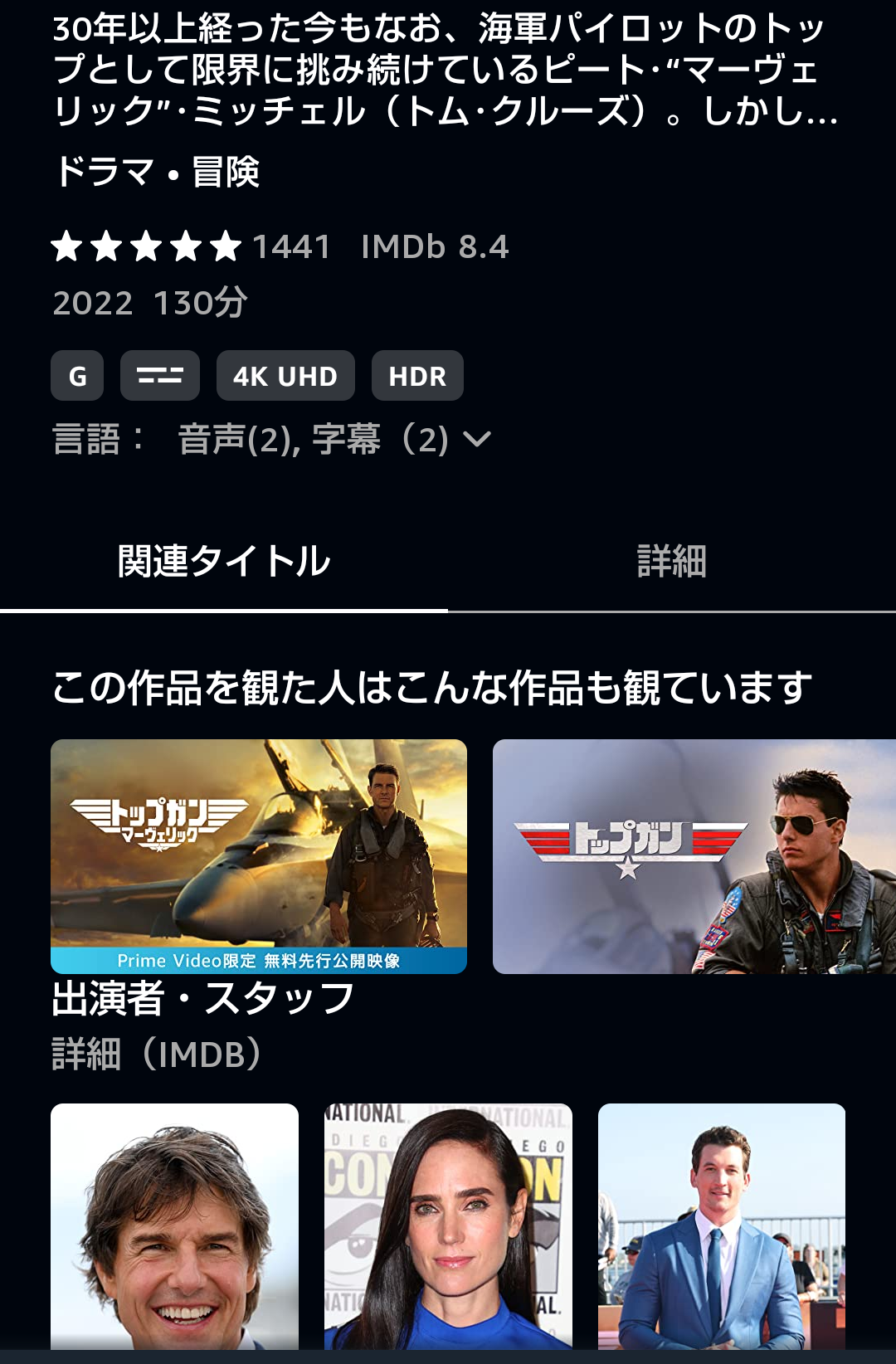This screenshot has width=896, height=1364.
Task: View the cast photo of the man in blue suit
Action: (721, 1225)
